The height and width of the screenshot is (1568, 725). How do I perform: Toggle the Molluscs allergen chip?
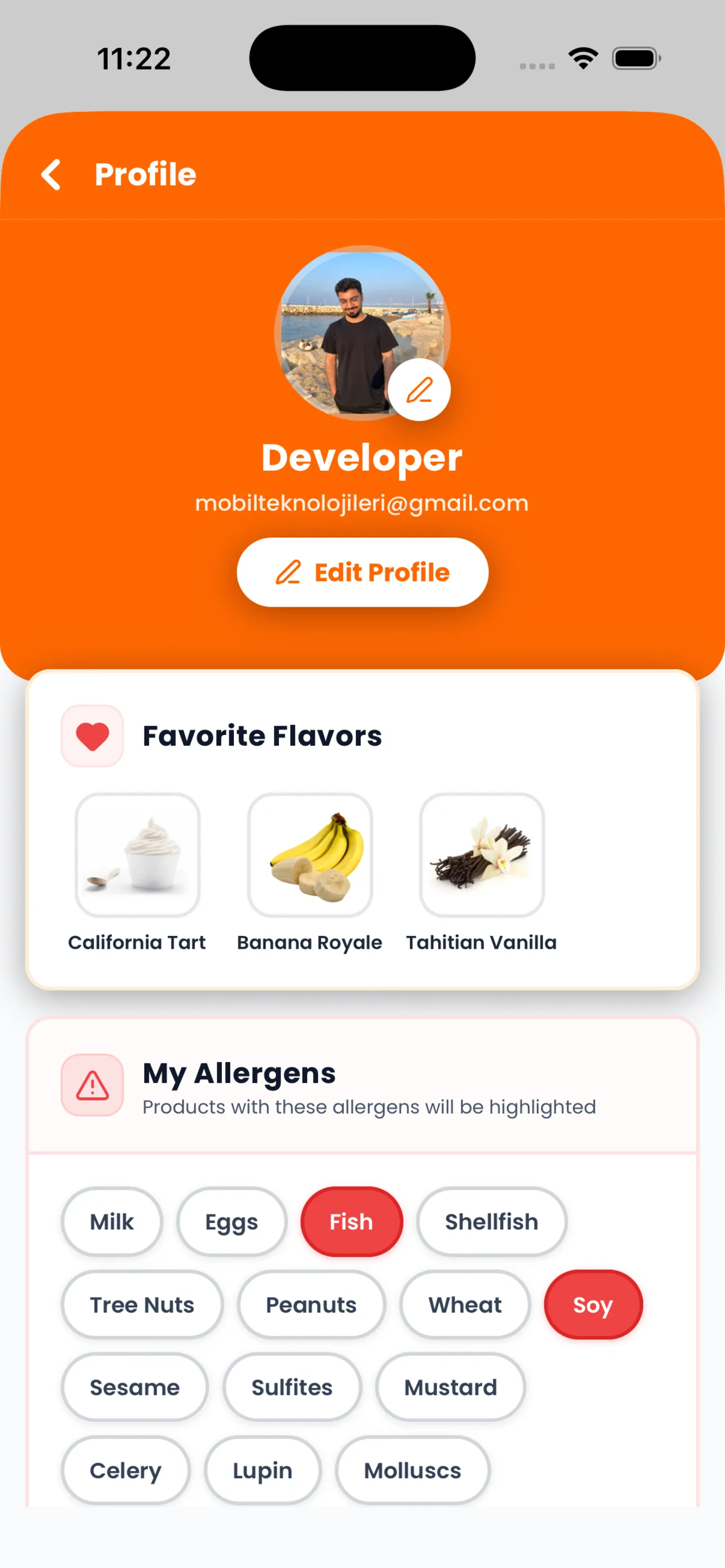413,1470
